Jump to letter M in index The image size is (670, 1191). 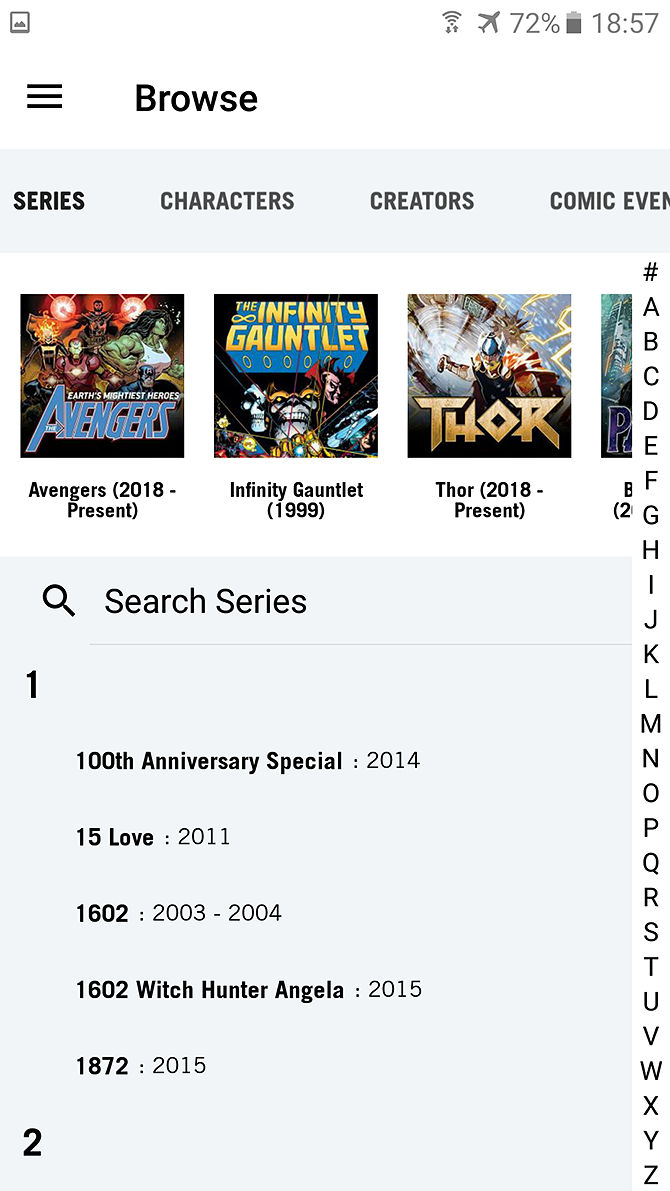click(x=651, y=723)
